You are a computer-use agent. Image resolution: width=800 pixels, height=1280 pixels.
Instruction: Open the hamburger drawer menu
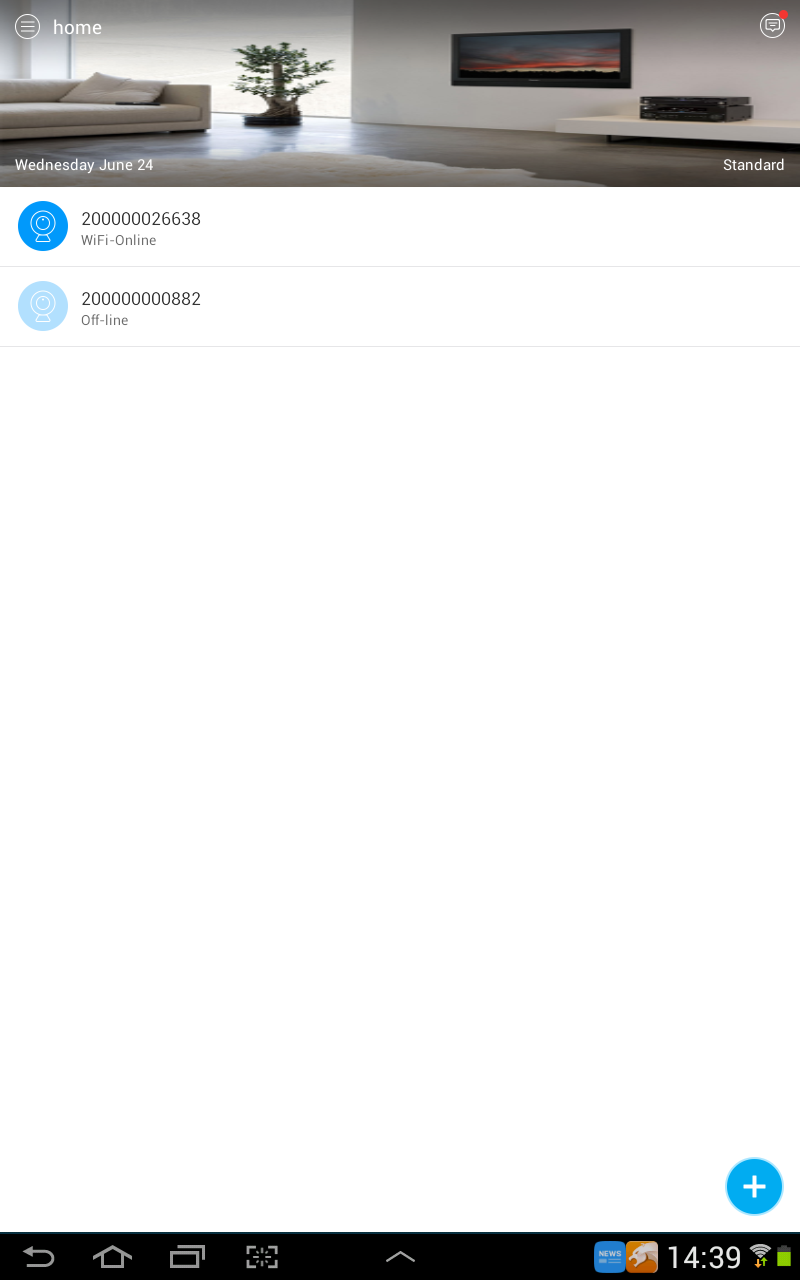coord(27,27)
